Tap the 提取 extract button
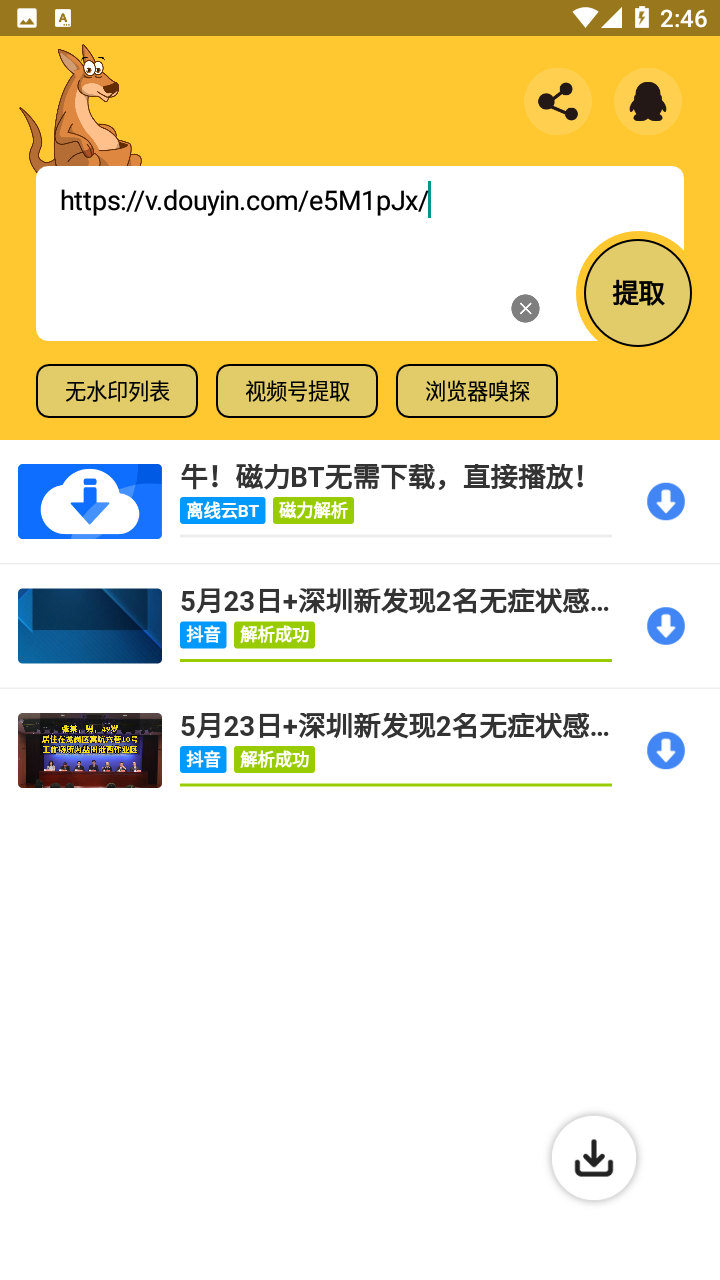Screen dimensions: 720x1280 pyautogui.click(x=638, y=293)
